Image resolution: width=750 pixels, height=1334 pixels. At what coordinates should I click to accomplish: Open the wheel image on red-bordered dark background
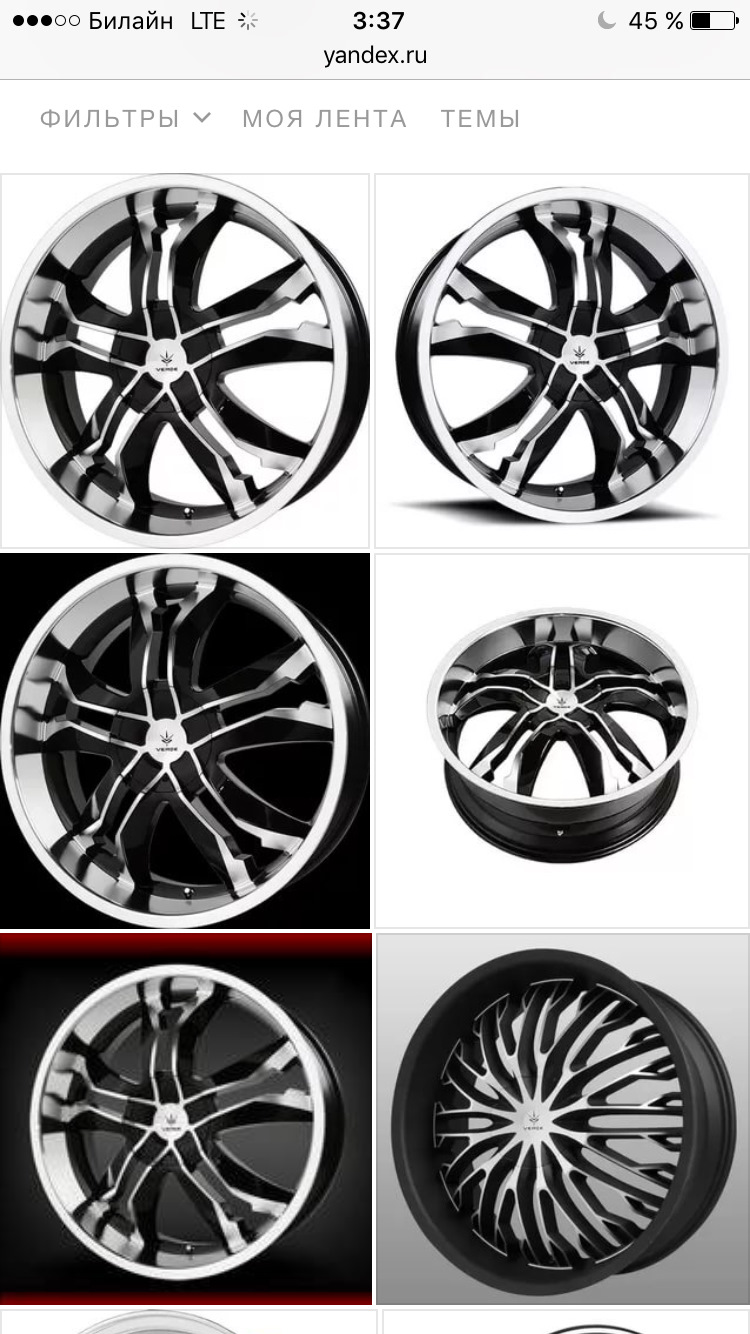[x=185, y=1118]
